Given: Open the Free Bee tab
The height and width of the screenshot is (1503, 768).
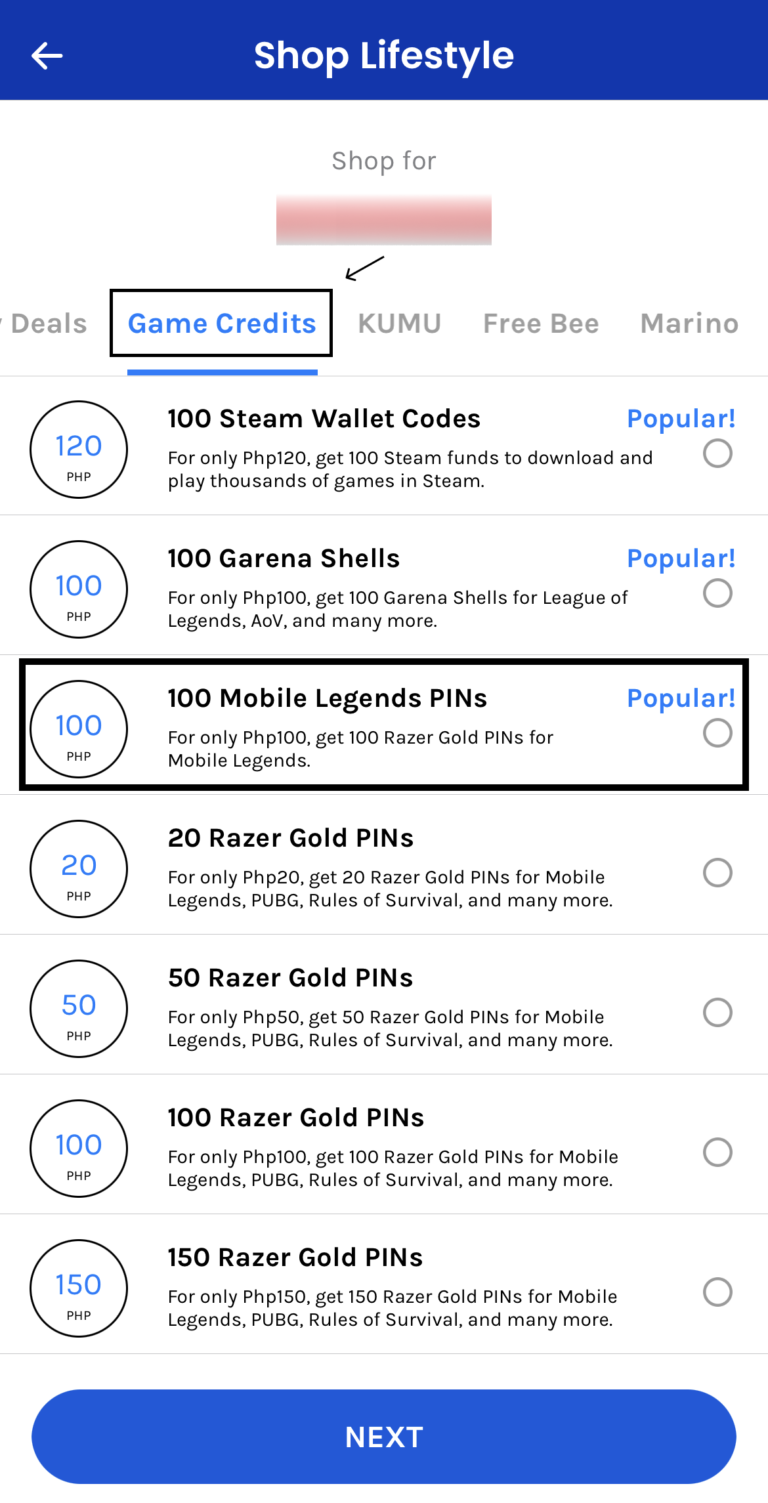Looking at the screenshot, I should [540, 323].
